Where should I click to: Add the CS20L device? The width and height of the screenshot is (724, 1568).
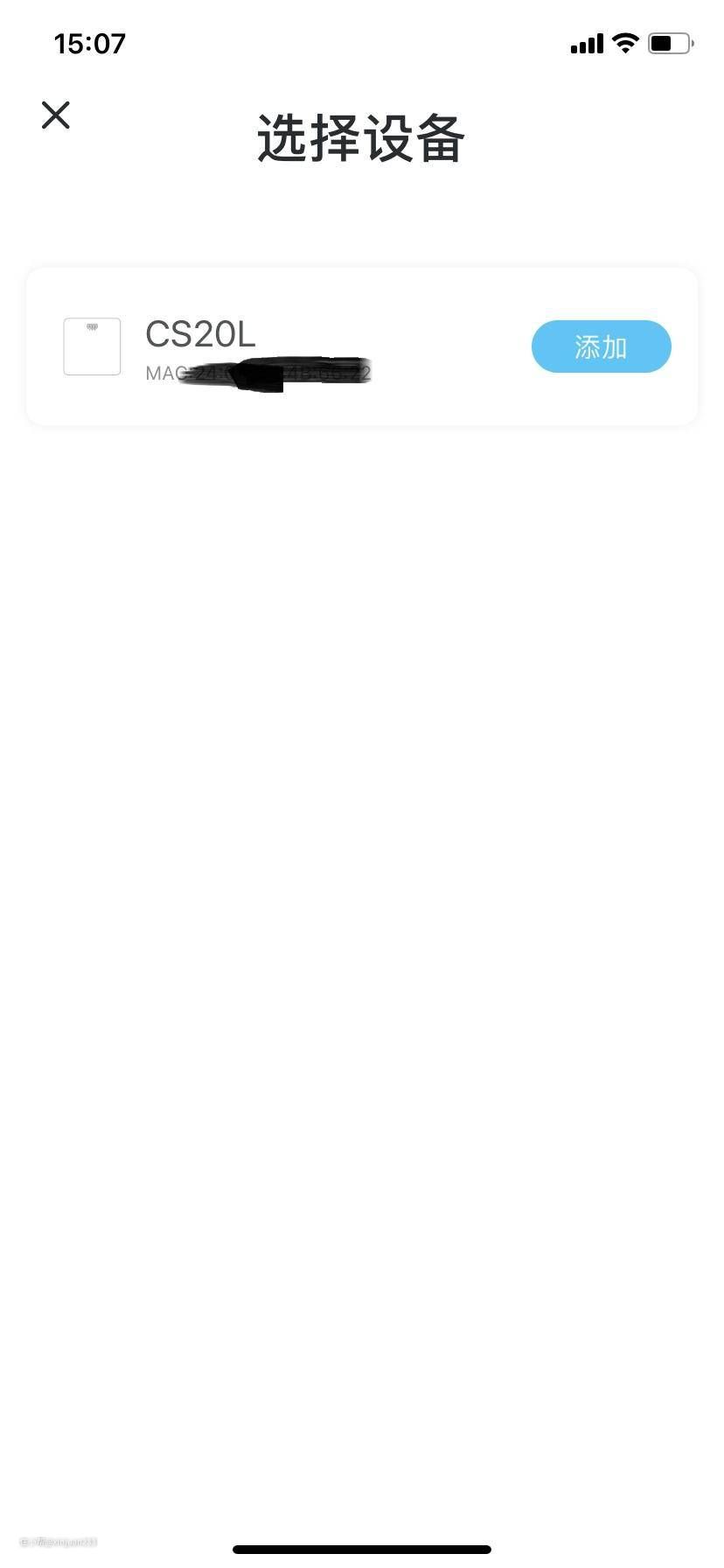point(601,346)
